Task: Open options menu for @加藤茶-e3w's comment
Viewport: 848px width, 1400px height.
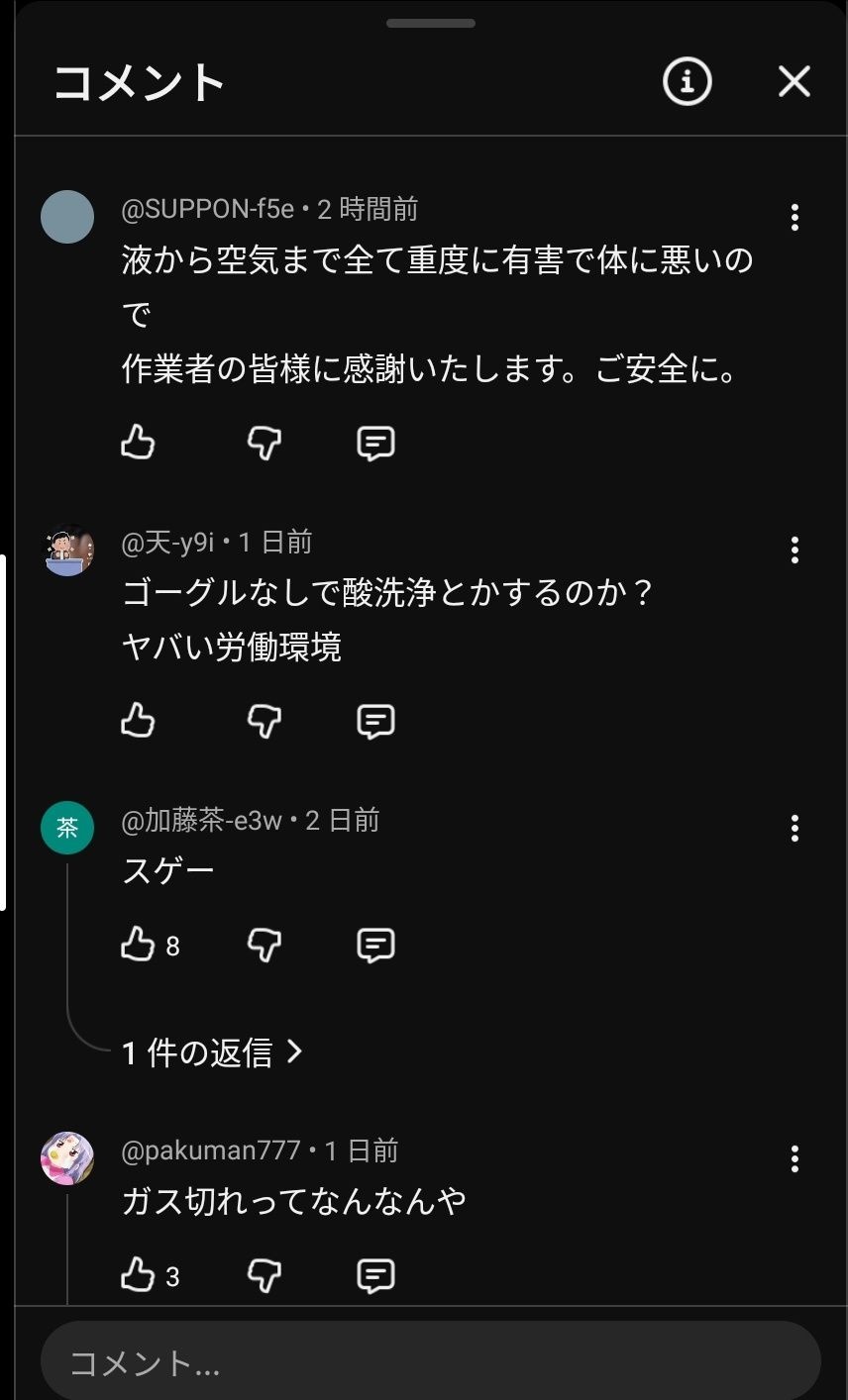Action: point(794,828)
